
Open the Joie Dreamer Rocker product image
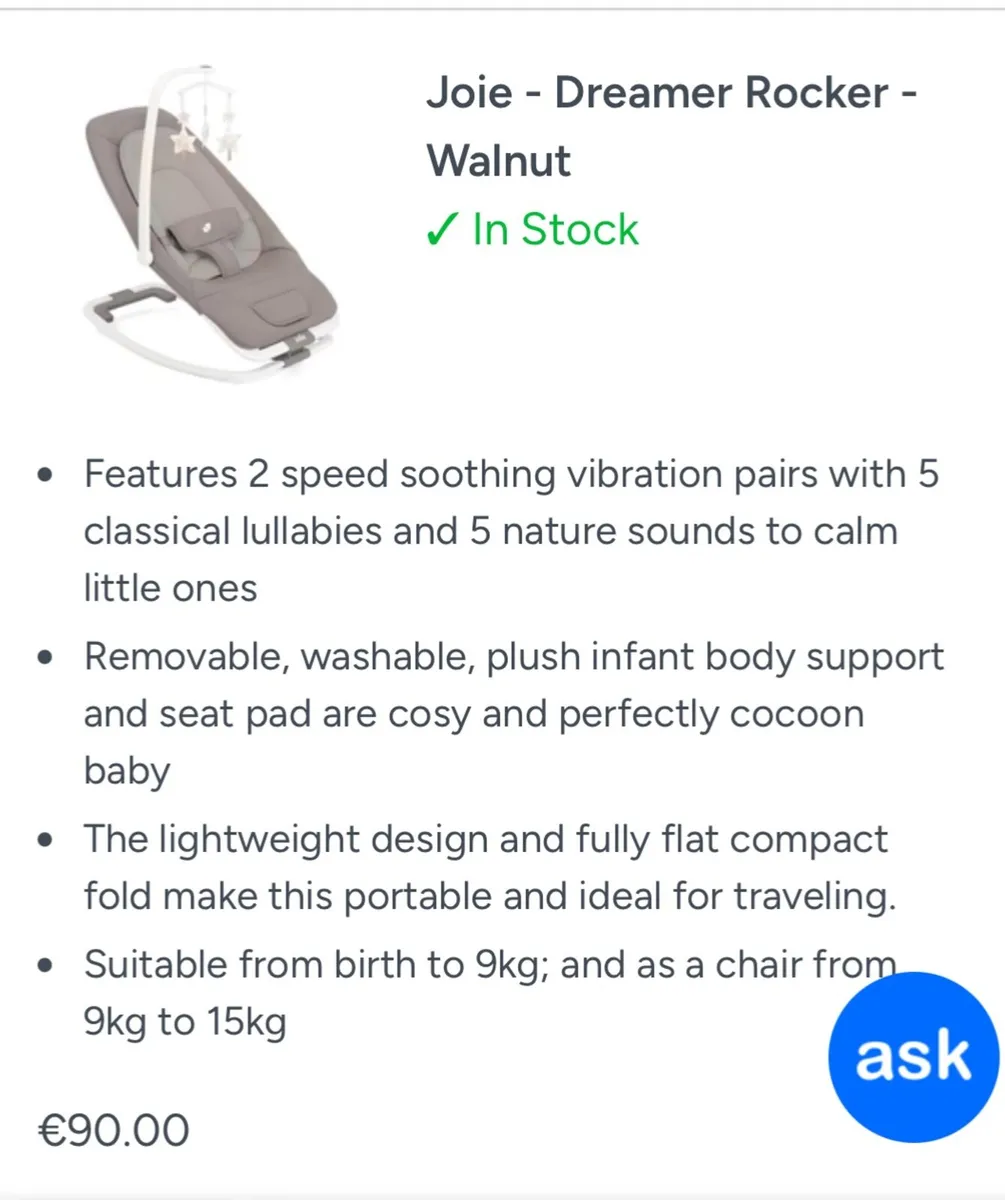pos(209,226)
